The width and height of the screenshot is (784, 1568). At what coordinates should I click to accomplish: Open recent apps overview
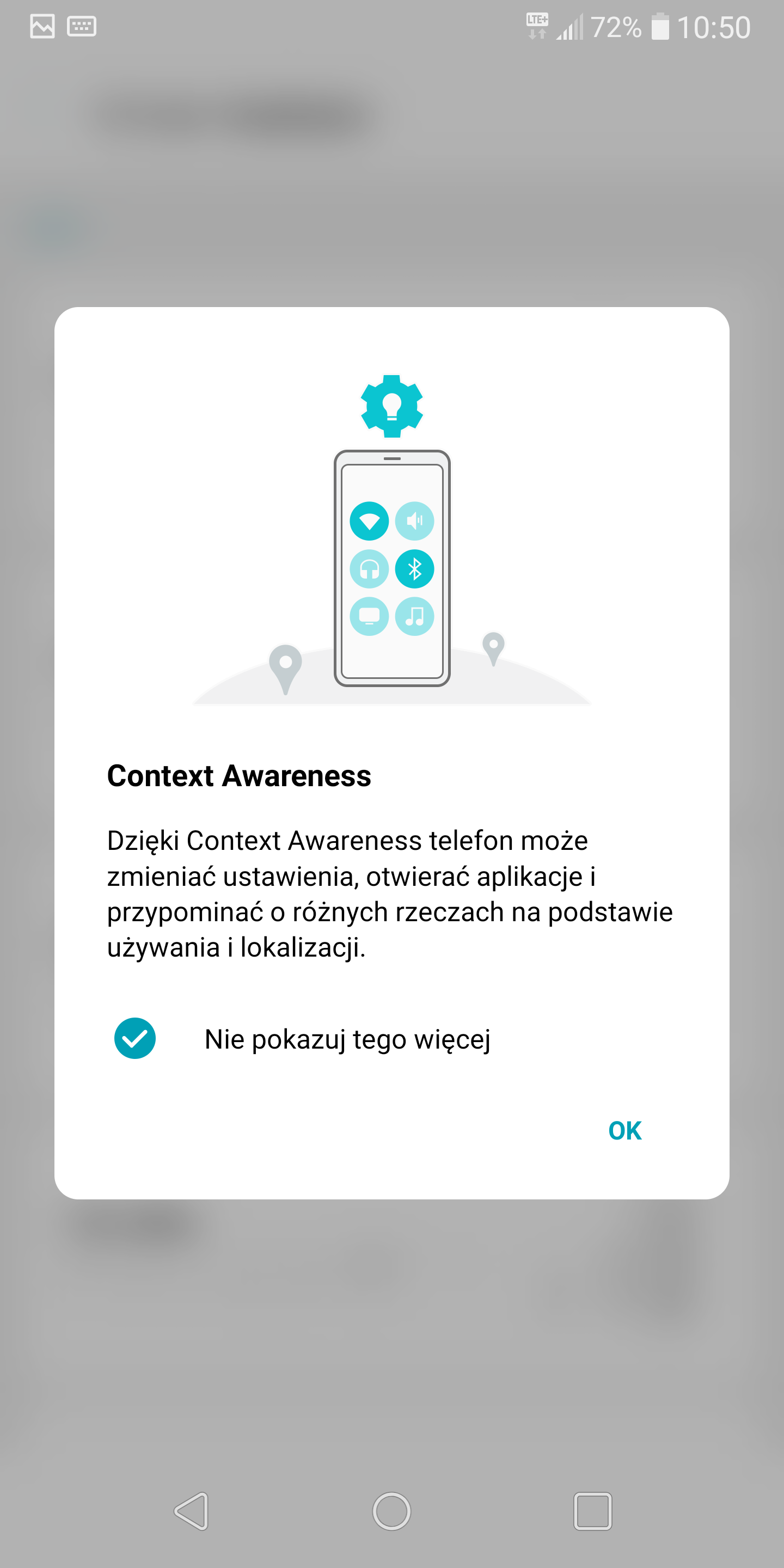pyautogui.click(x=592, y=1511)
